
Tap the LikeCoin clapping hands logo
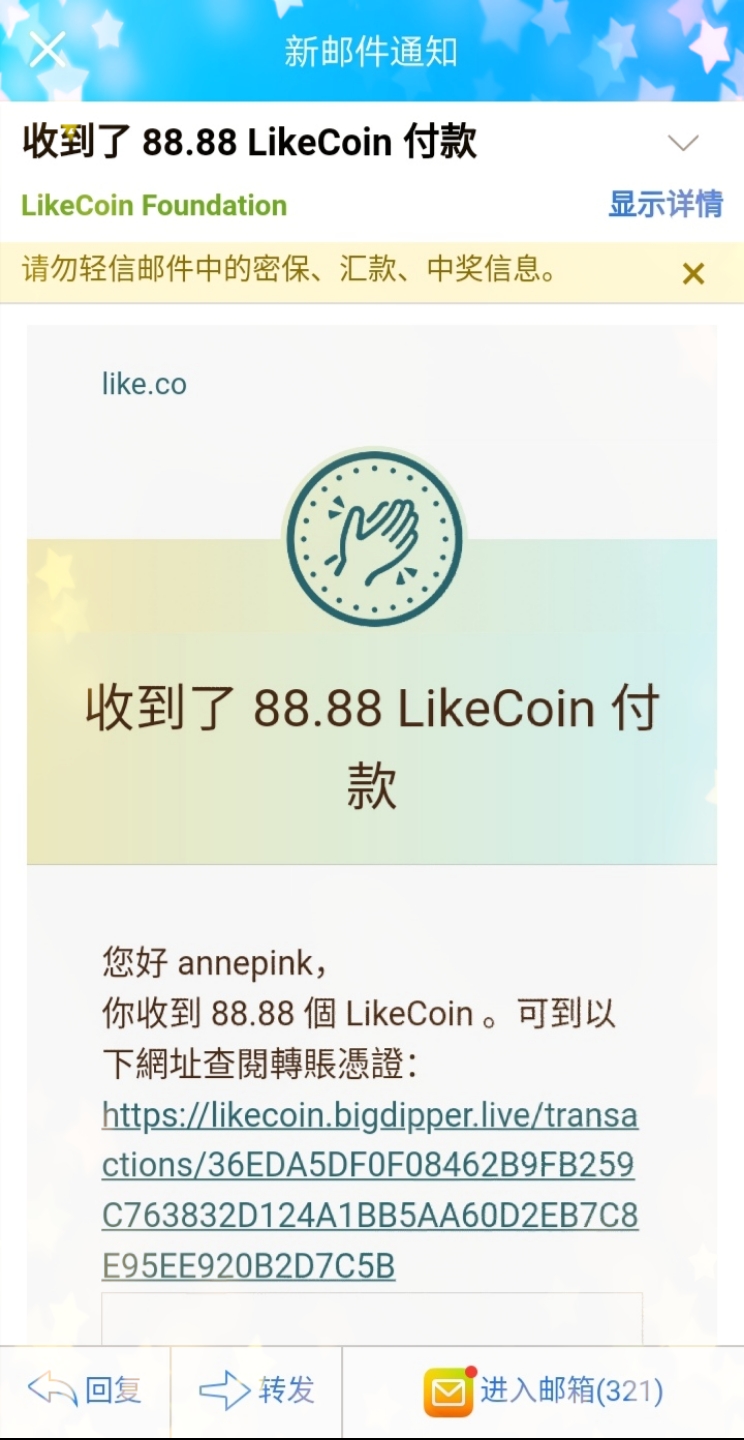point(373,537)
